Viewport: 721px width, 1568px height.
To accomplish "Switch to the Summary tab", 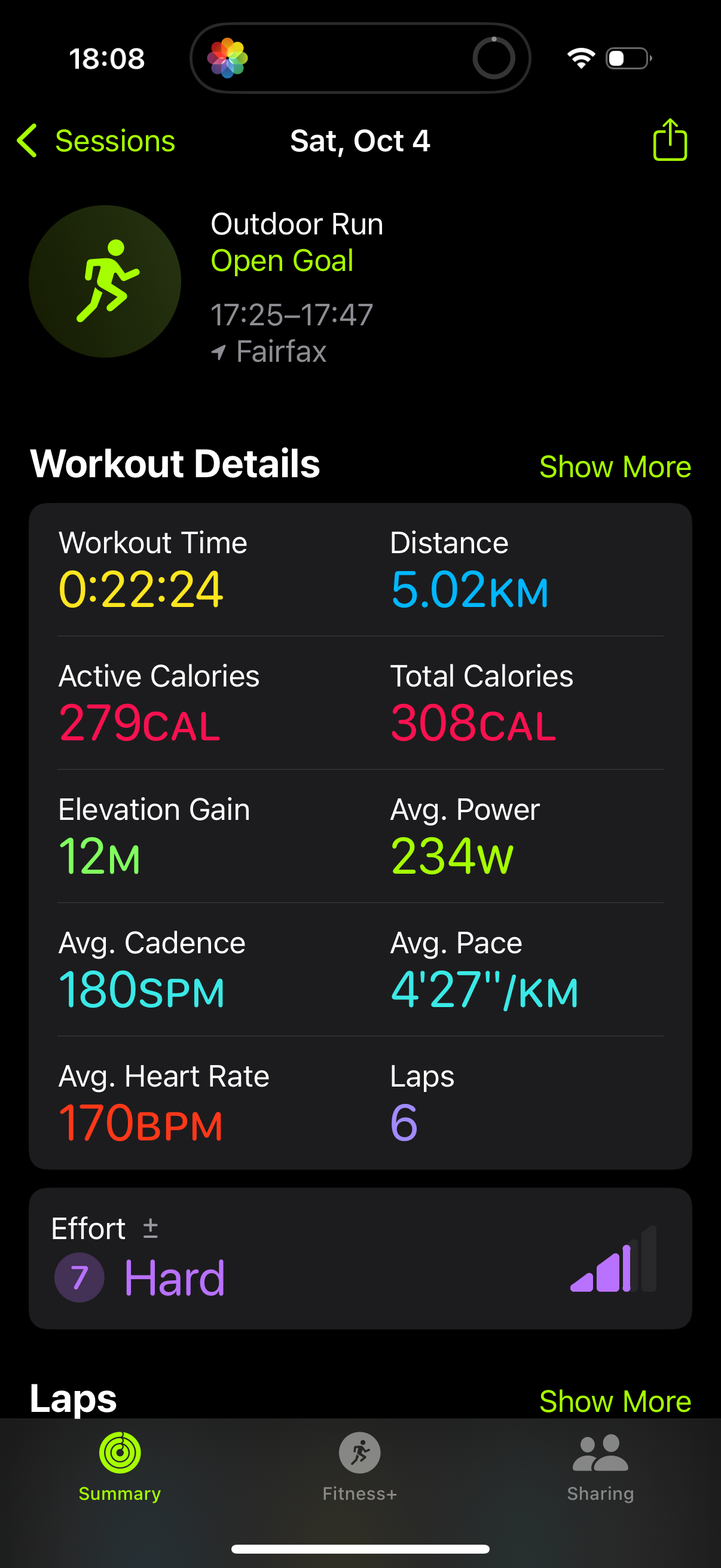I will [x=120, y=1466].
